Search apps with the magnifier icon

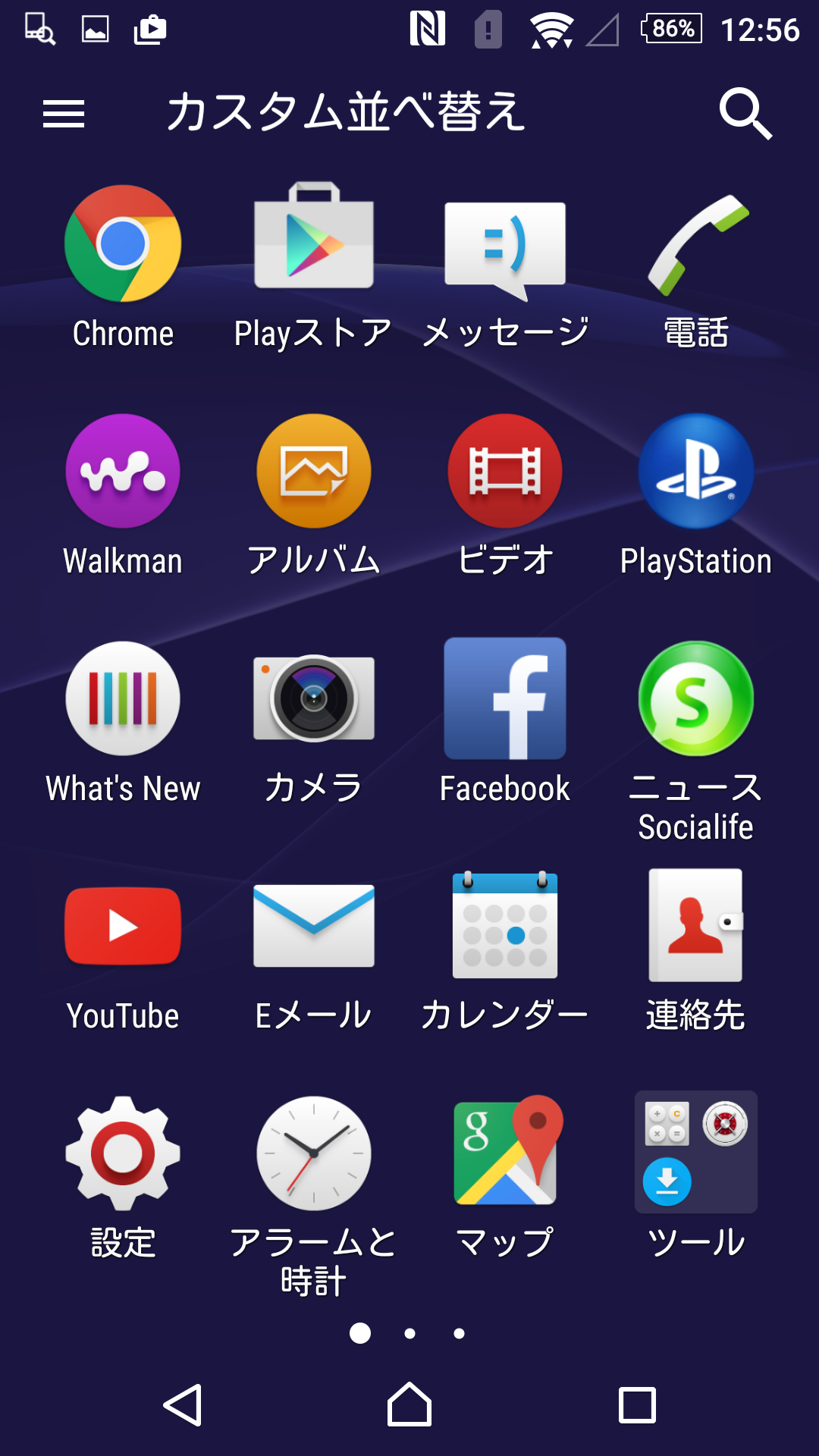tap(745, 114)
